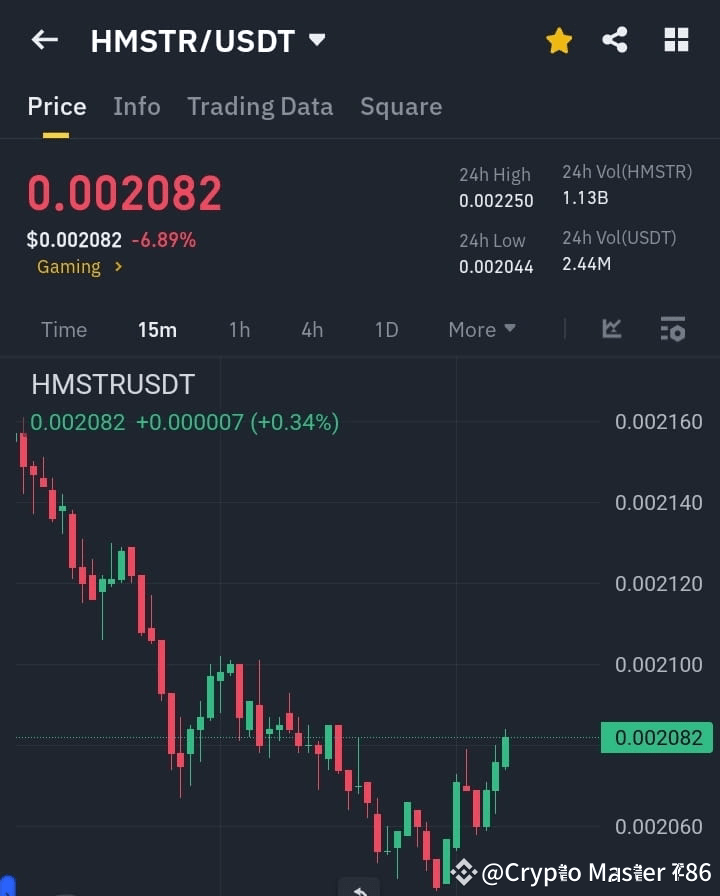Select the 15m candle interval
The image size is (720, 896).
pos(157,329)
